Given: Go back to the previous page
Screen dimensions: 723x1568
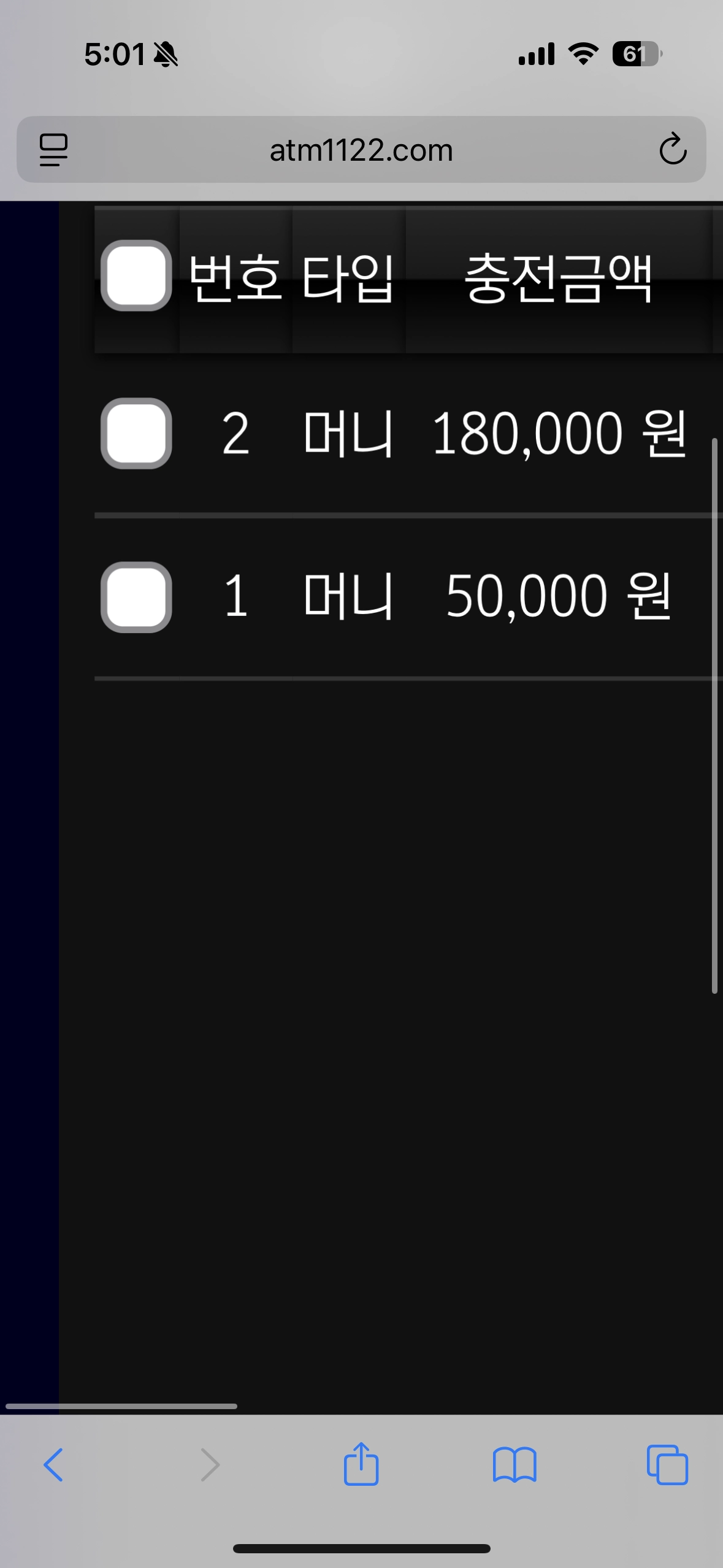Looking at the screenshot, I should click(53, 1465).
